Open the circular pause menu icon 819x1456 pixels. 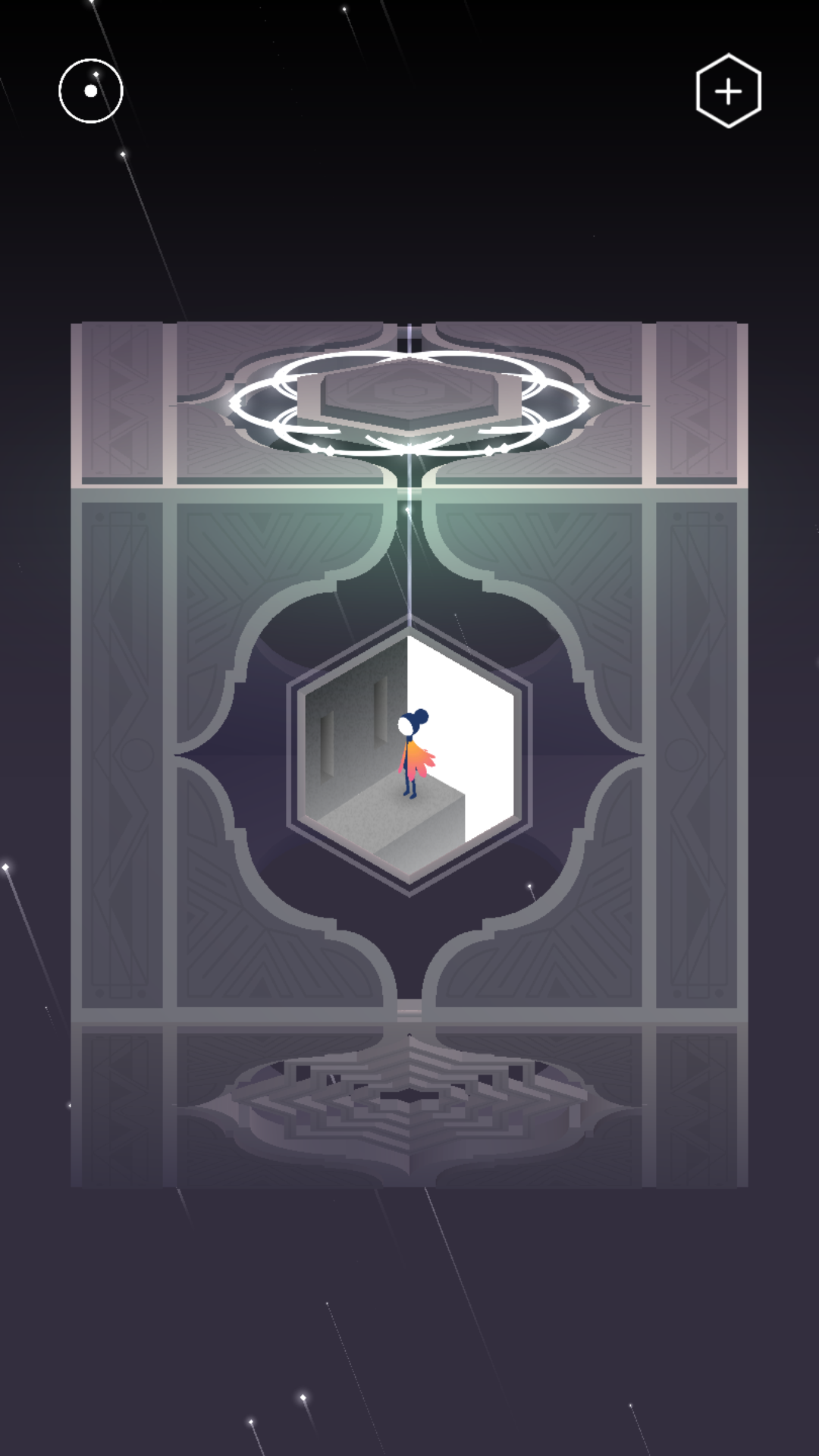coord(91,91)
